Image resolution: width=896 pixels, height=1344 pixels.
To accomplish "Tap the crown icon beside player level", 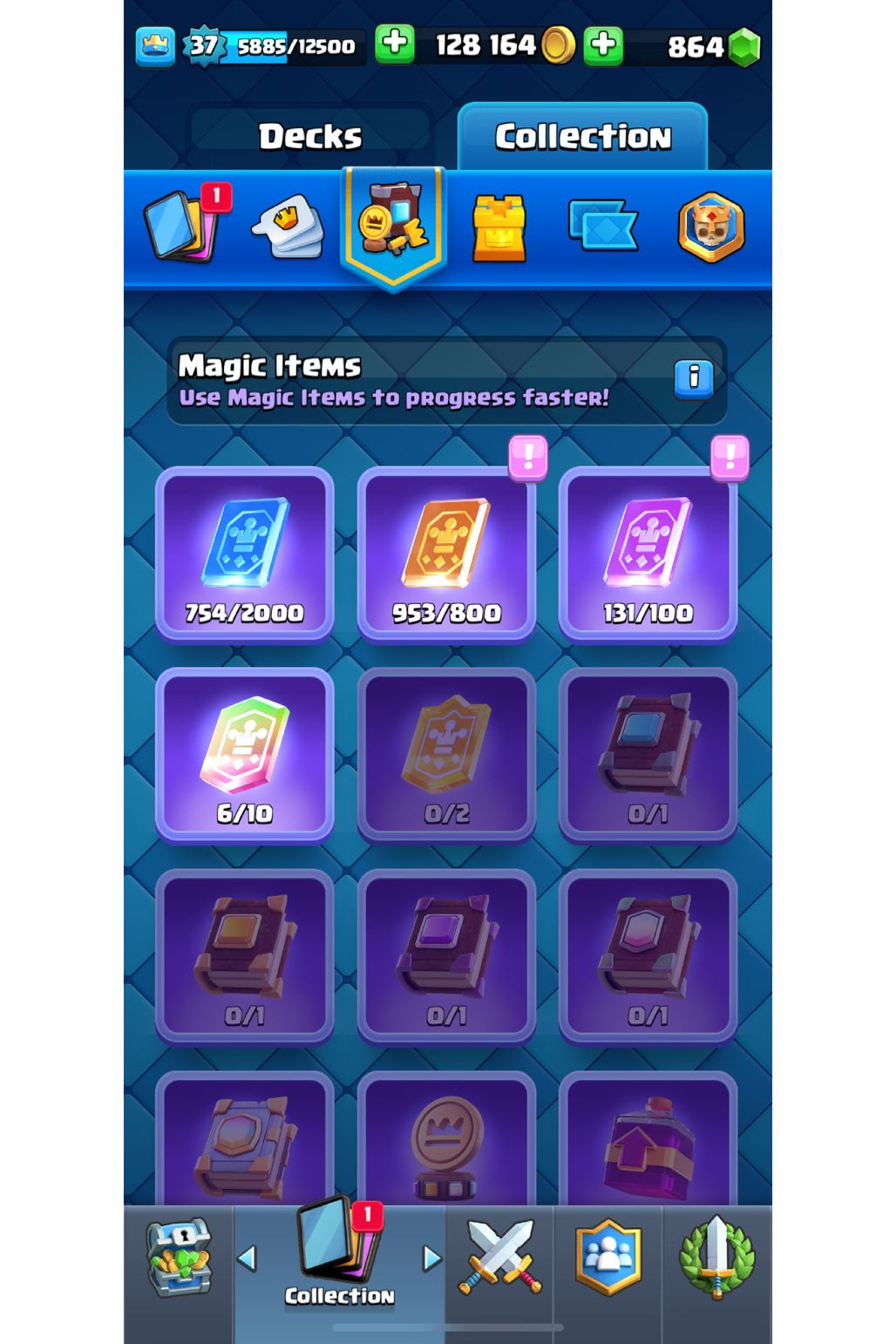I will coord(155,45).
